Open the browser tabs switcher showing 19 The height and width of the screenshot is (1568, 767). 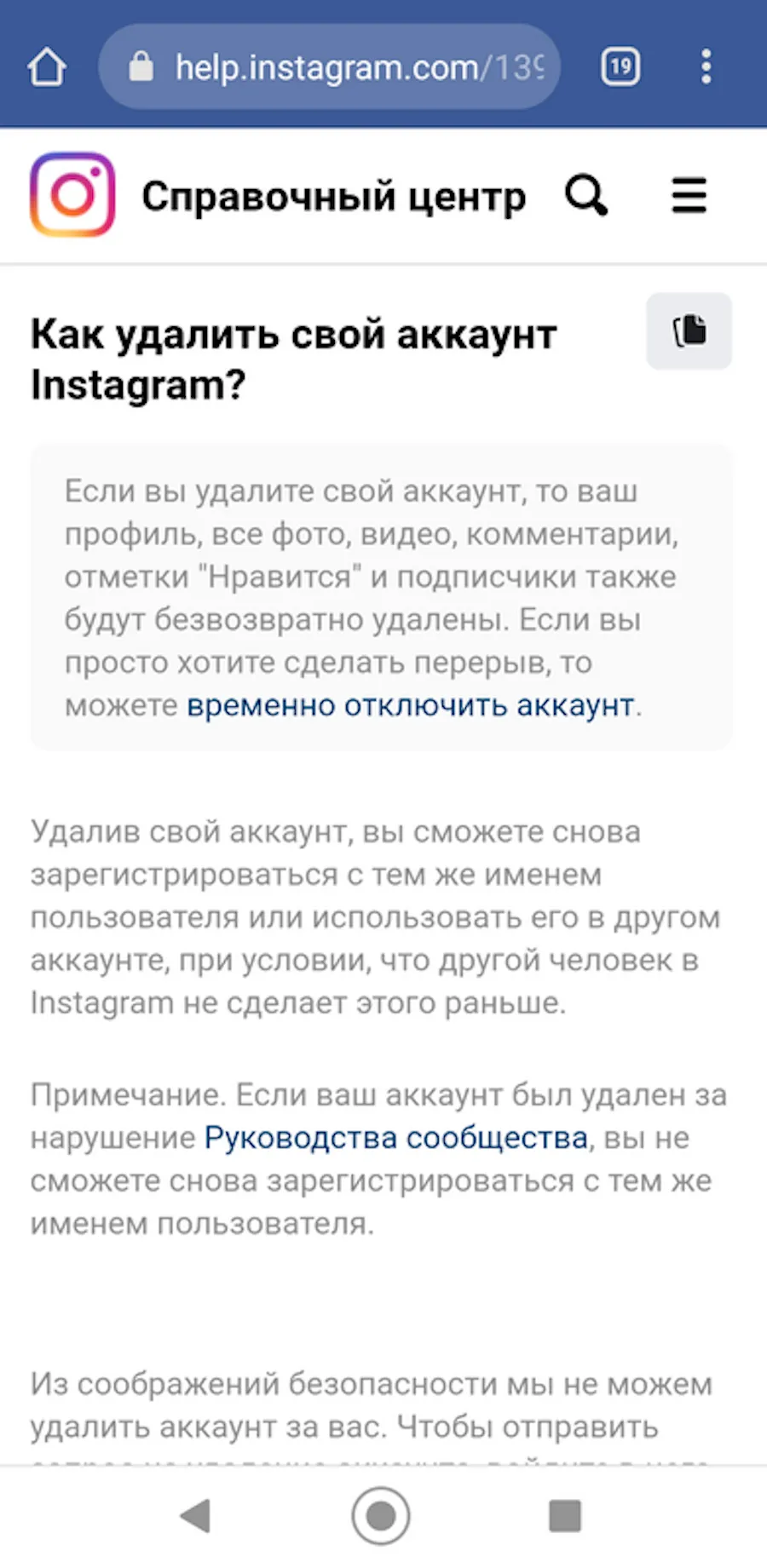[620, 66]
